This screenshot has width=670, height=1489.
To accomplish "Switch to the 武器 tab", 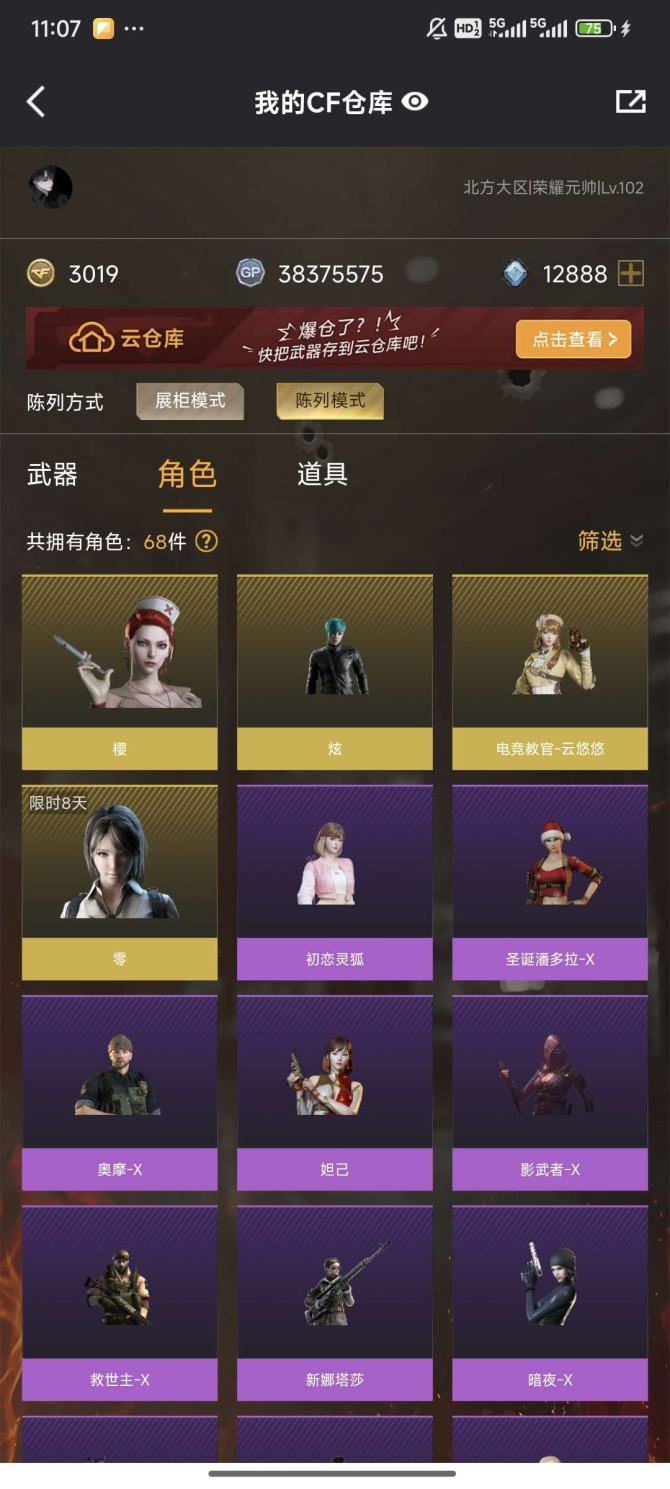I will (52, 474).
